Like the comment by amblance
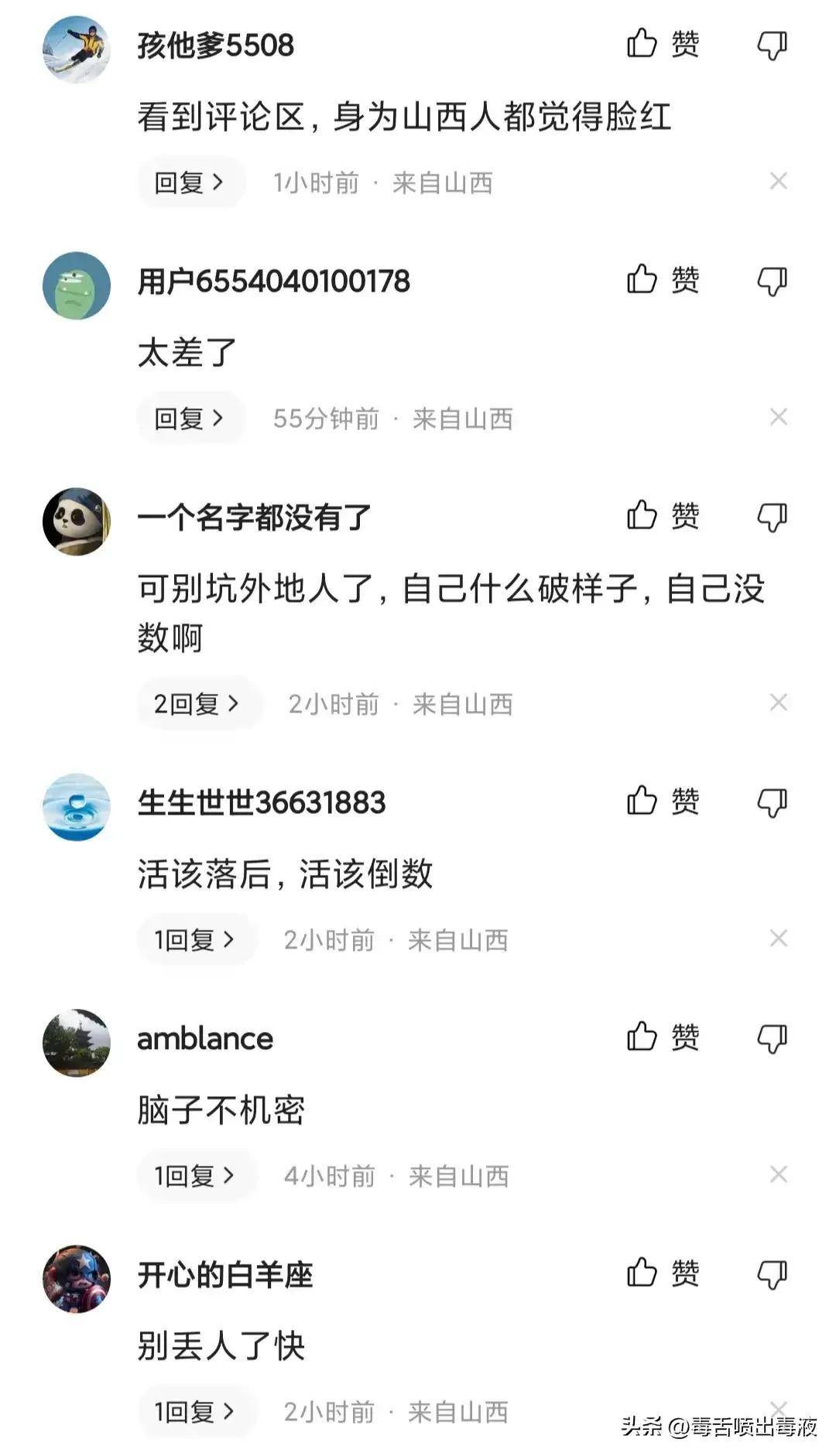Screen dimensions: 836x1456 pos(662,1037)
